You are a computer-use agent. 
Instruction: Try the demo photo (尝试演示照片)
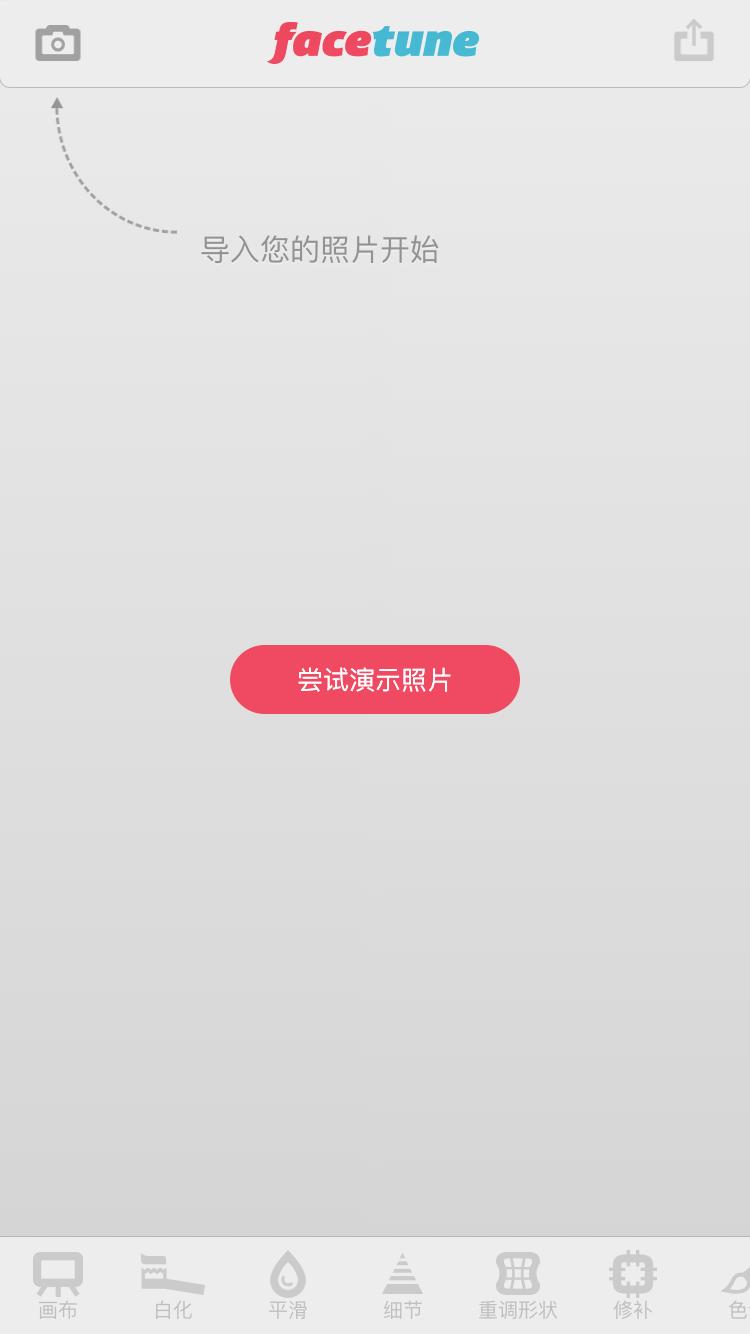(375, 680)
